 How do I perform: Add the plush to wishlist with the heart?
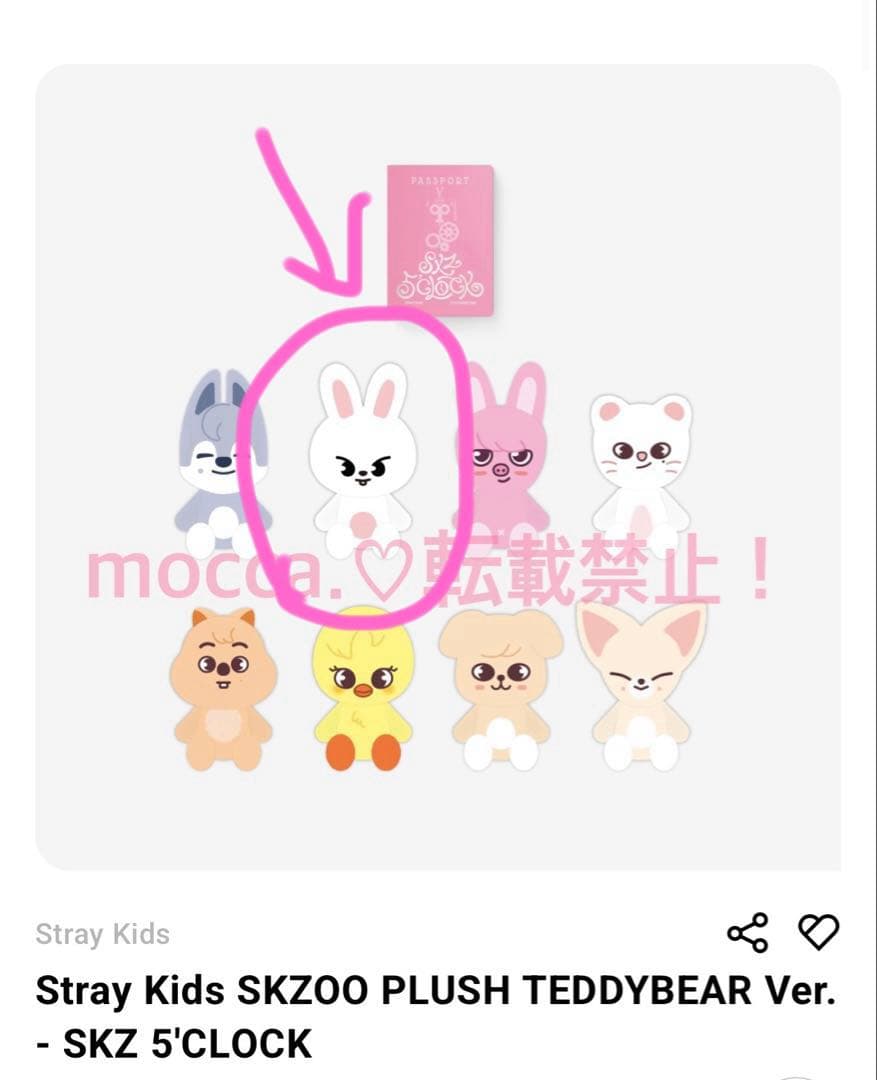tap(818, 932)
